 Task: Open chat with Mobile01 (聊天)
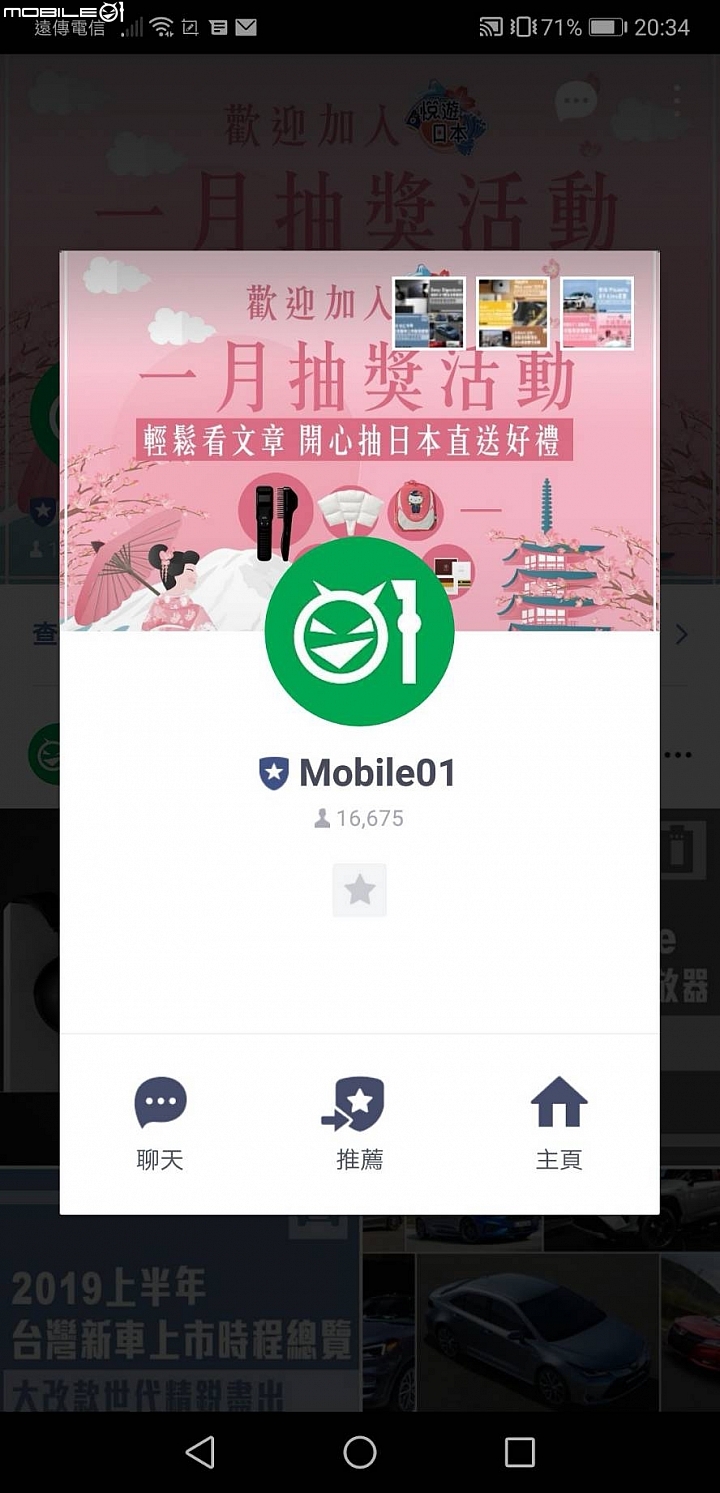pos(160,1123)
